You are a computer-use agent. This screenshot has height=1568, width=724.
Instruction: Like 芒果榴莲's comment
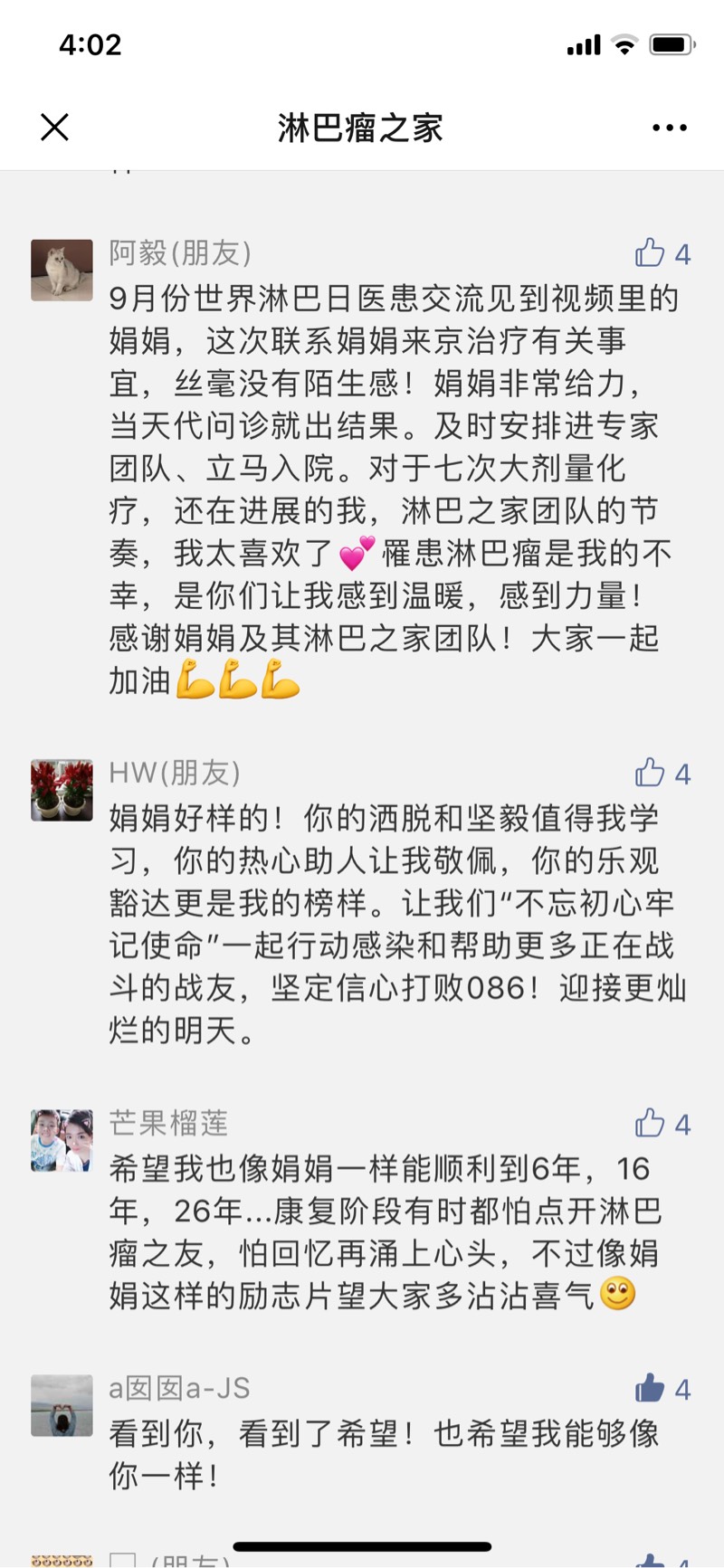pos(651,1123)
